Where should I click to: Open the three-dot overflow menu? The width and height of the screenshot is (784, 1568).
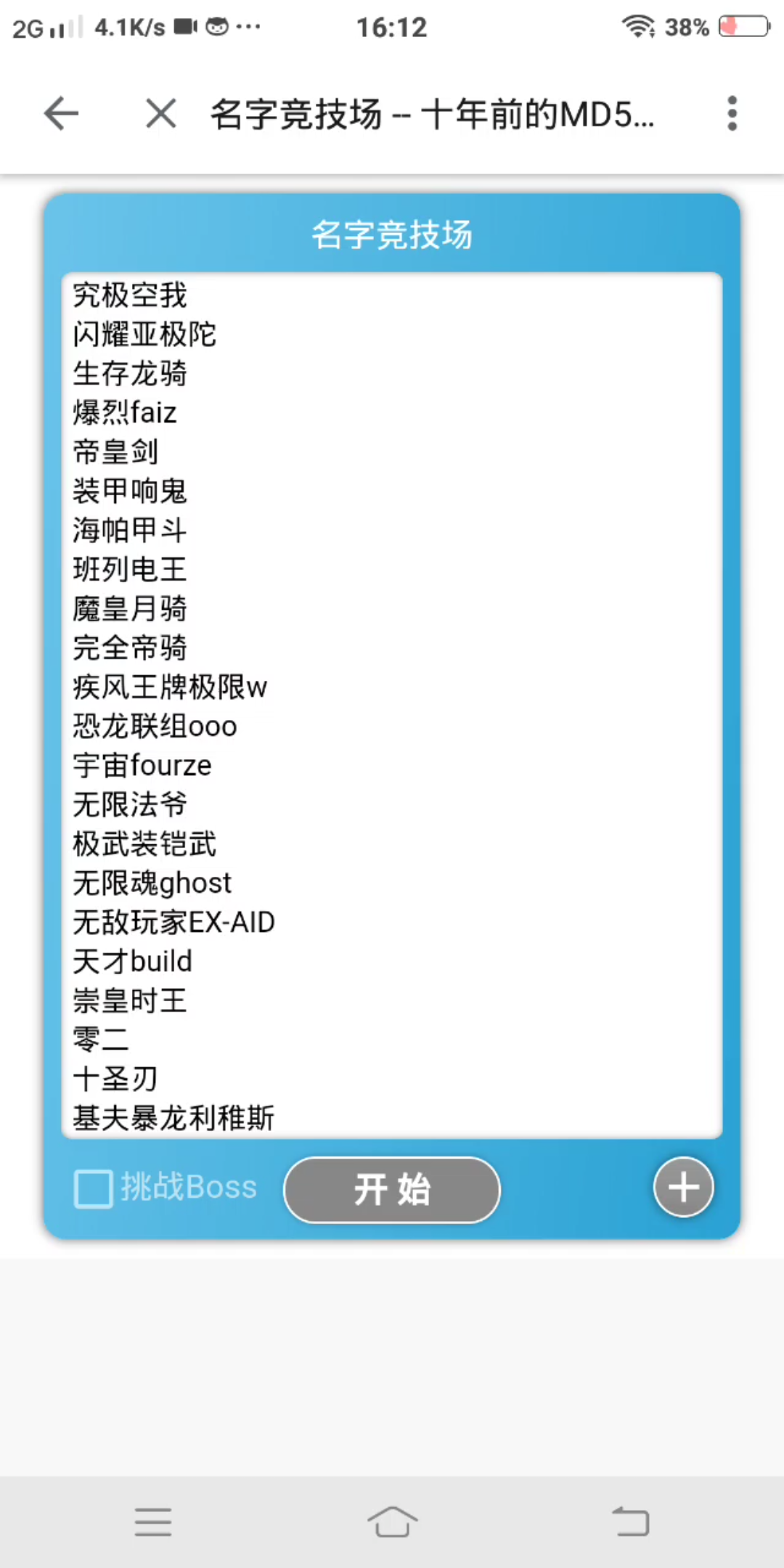click(732, 114)
